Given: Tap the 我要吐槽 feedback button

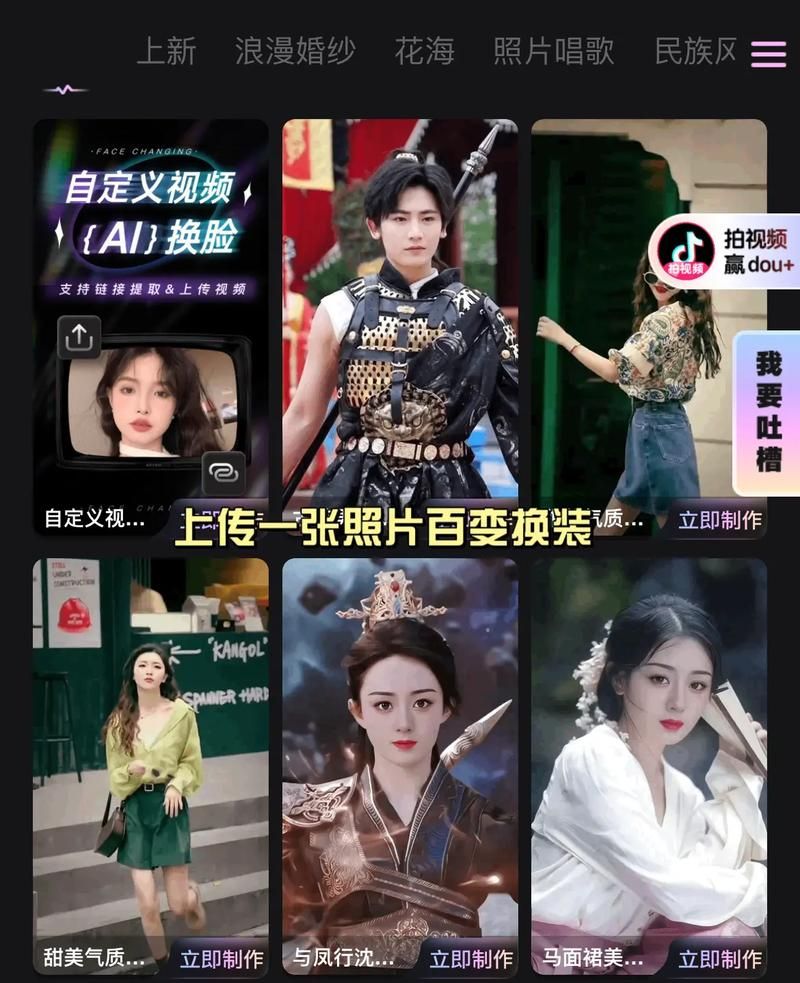Looking at the screenshot, I should coord(768,412).
